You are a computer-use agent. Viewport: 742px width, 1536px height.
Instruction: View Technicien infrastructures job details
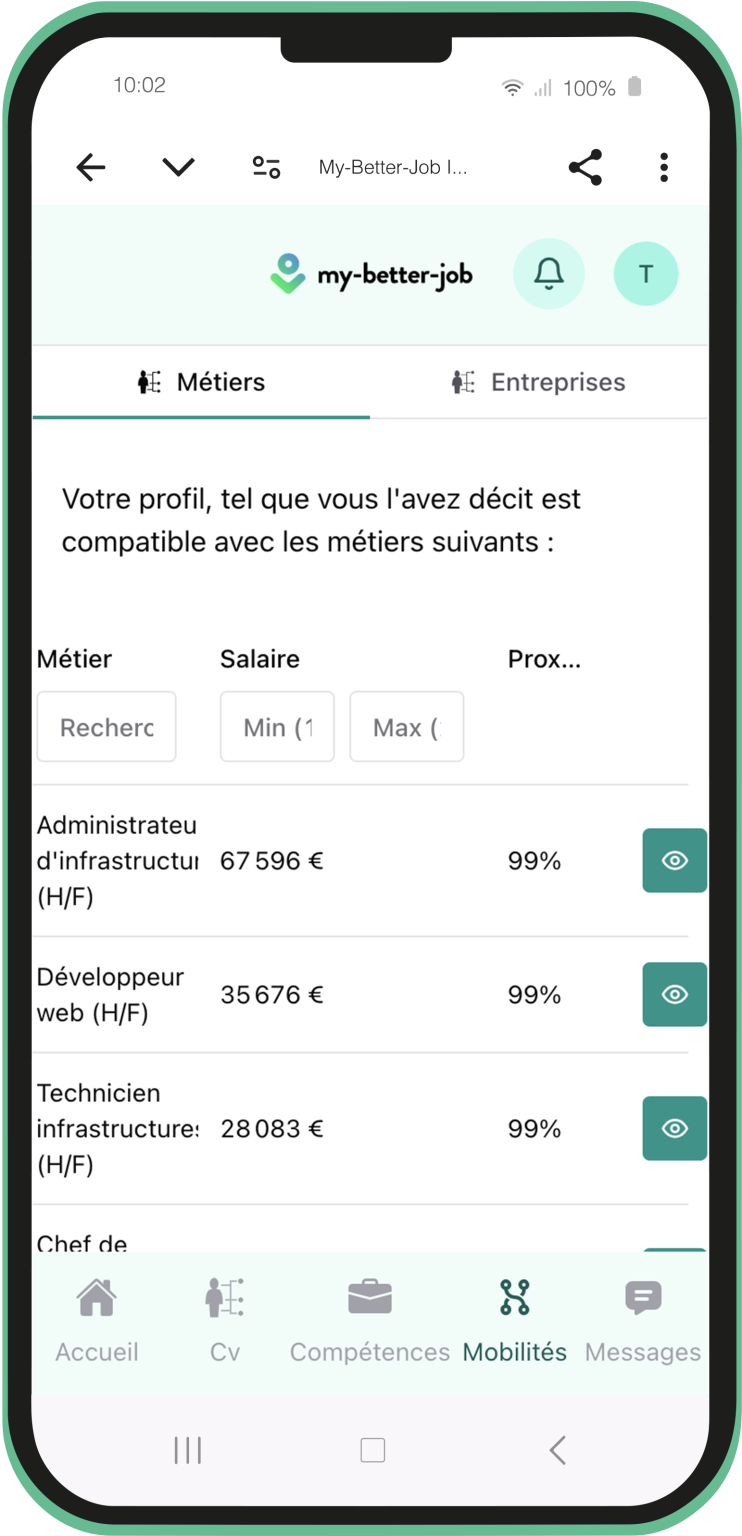coord(674,1129)
